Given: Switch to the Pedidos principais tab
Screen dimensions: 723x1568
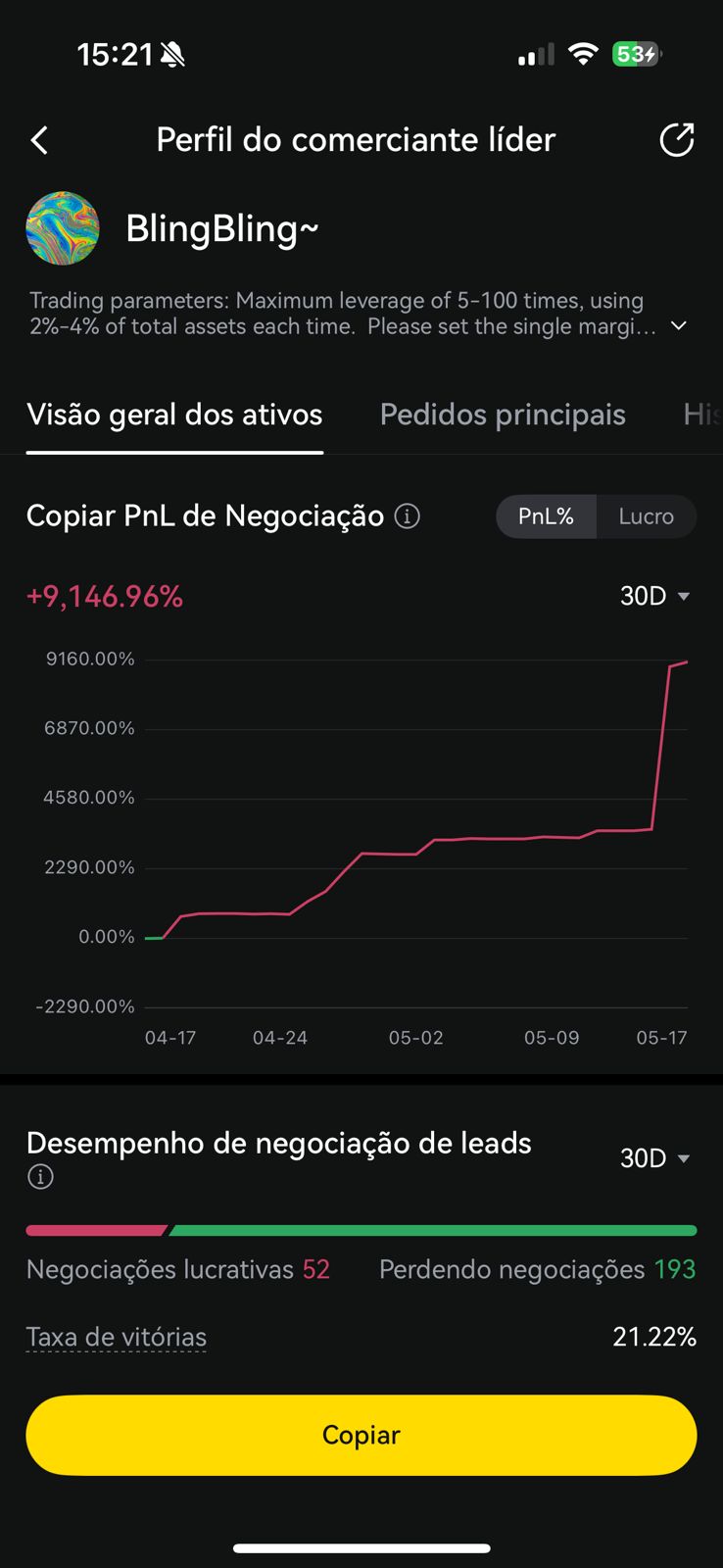Looking at the screenshot, I should point(503,415).
